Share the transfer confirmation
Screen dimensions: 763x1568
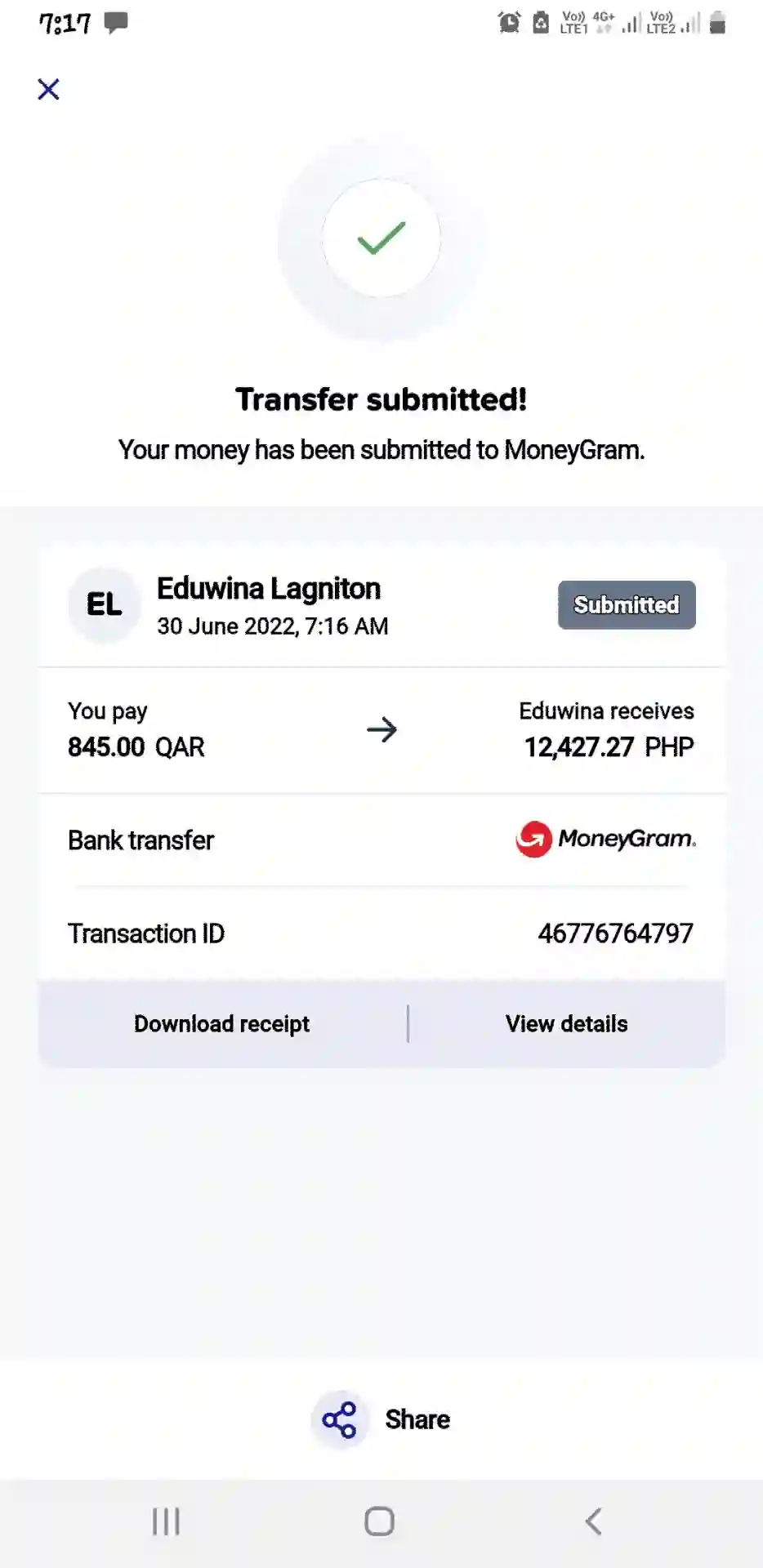pos(381,1419)
